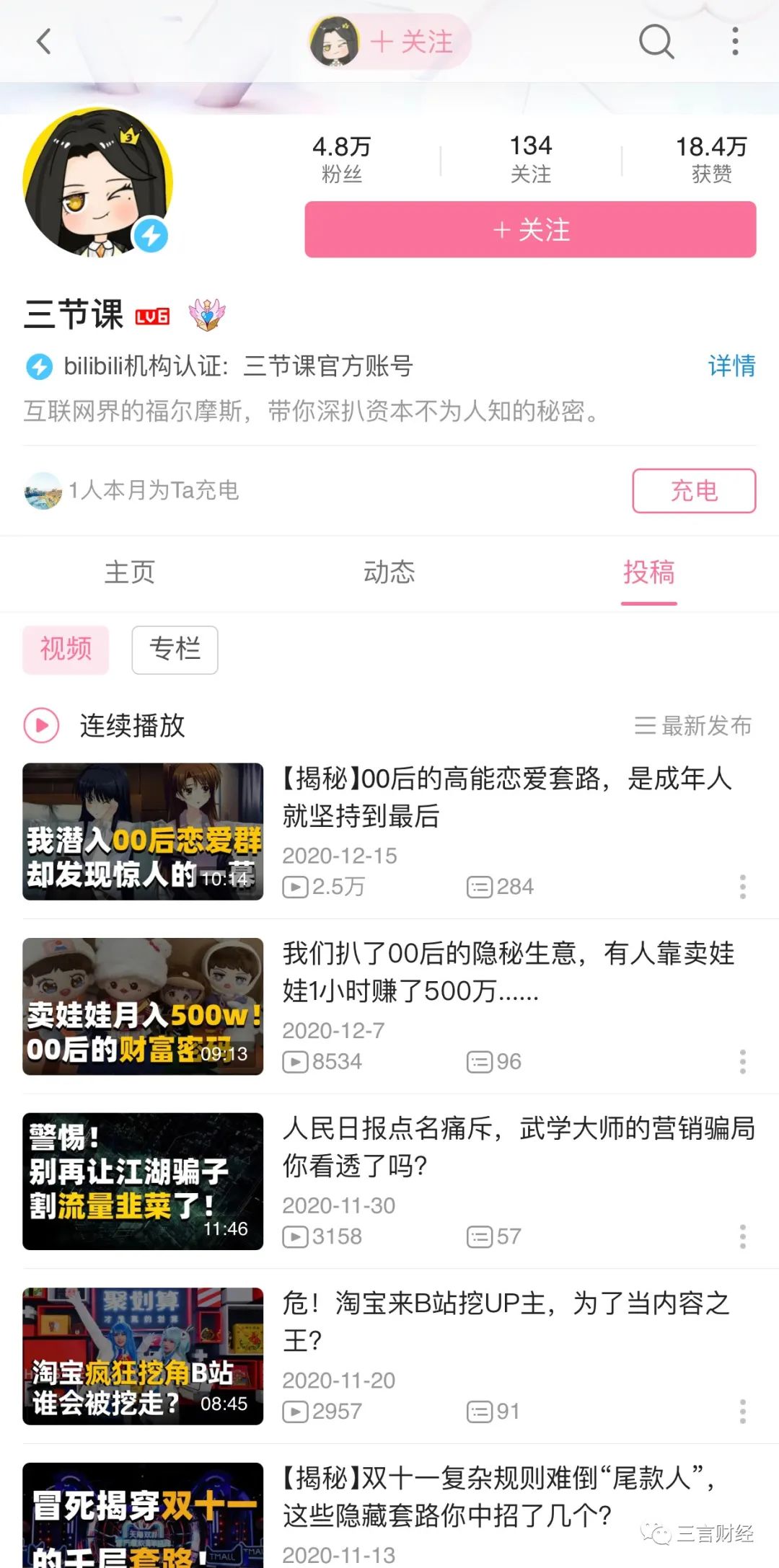
Task: Open the 00后的高能恋爱套路 video
Action: coord(505,797)
